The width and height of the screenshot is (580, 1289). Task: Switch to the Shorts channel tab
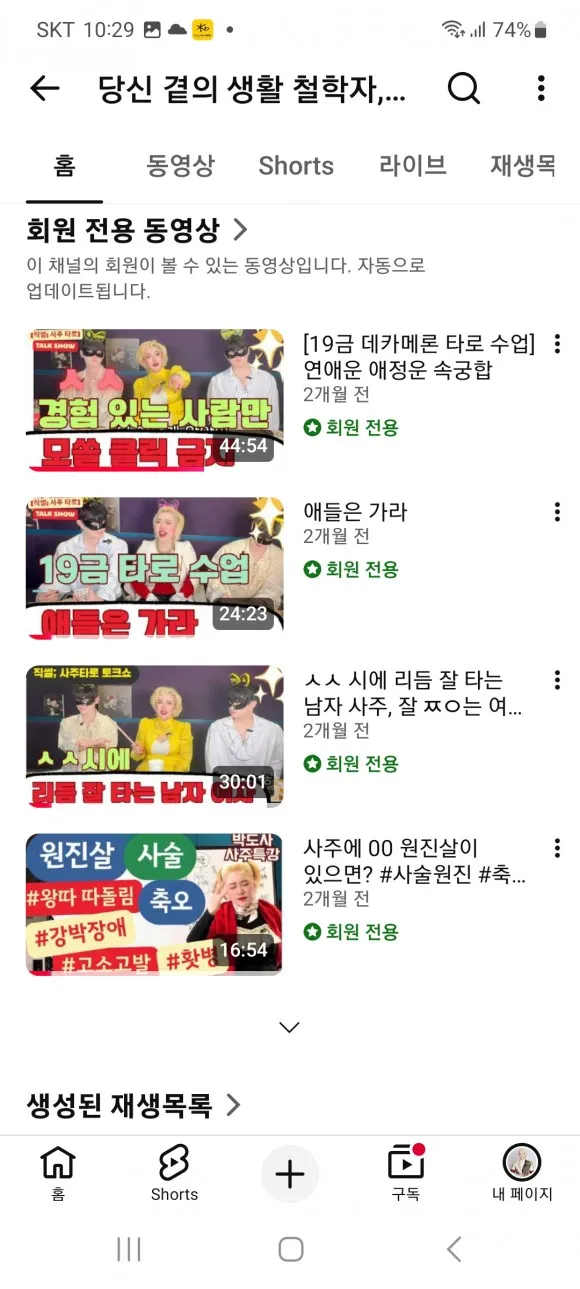pos(296,166)
